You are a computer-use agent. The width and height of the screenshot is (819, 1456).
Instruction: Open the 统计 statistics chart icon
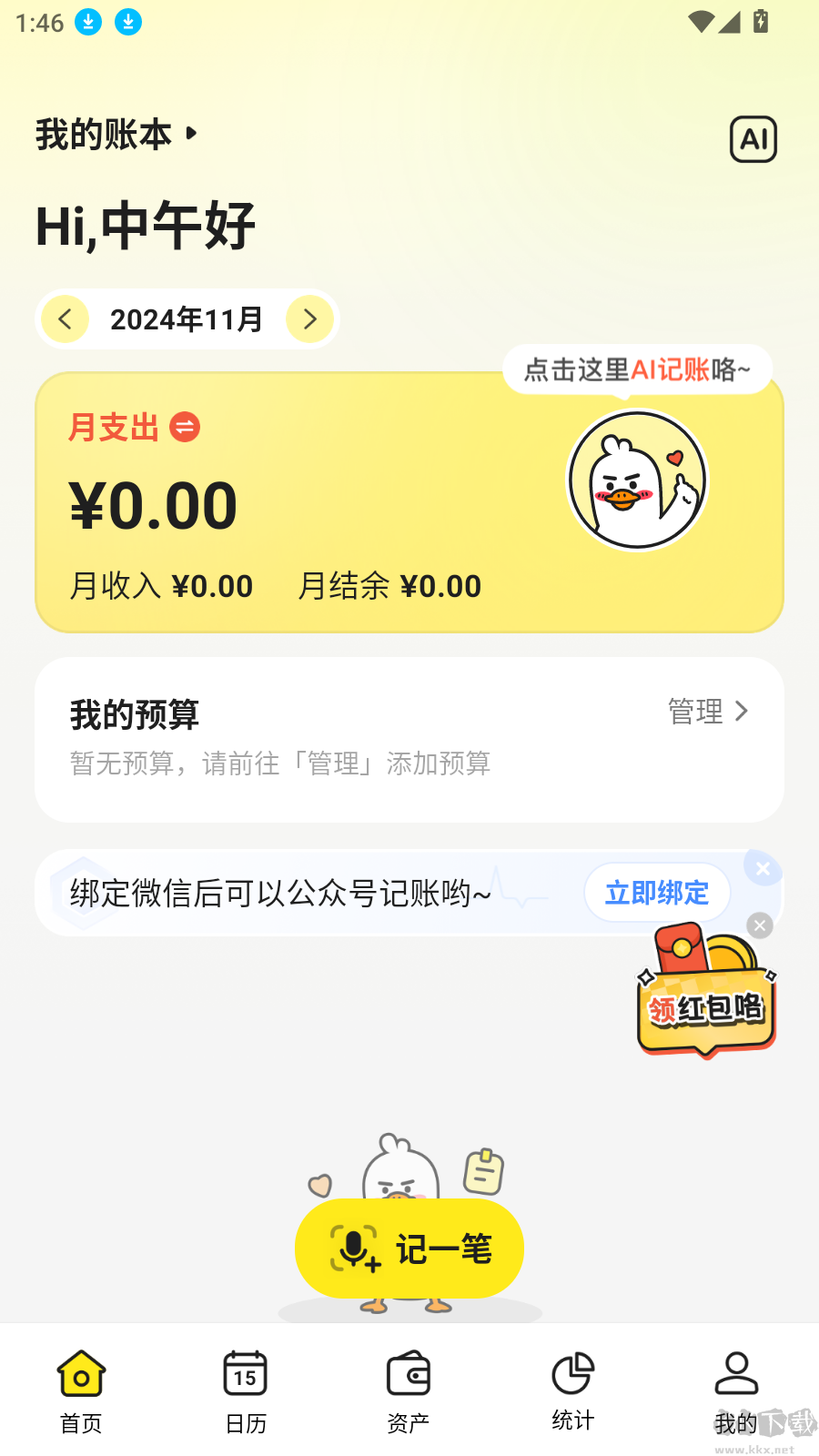[x=572, y=1372]
